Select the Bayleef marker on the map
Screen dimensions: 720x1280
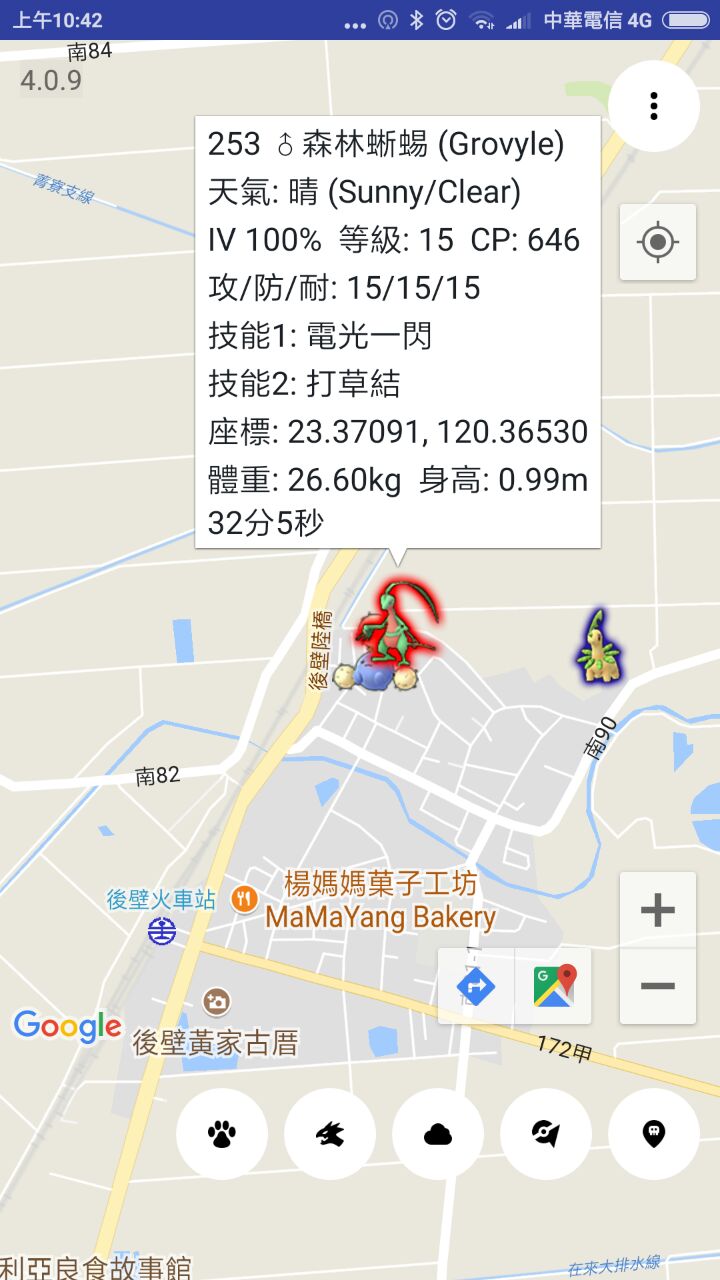(599, 648)
